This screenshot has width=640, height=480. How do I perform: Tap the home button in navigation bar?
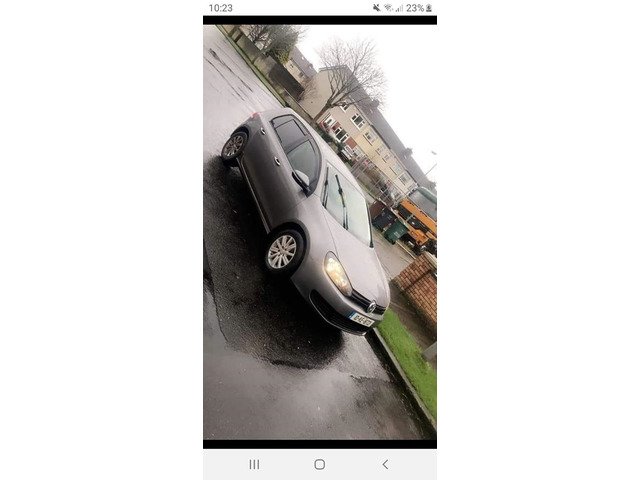319,464
